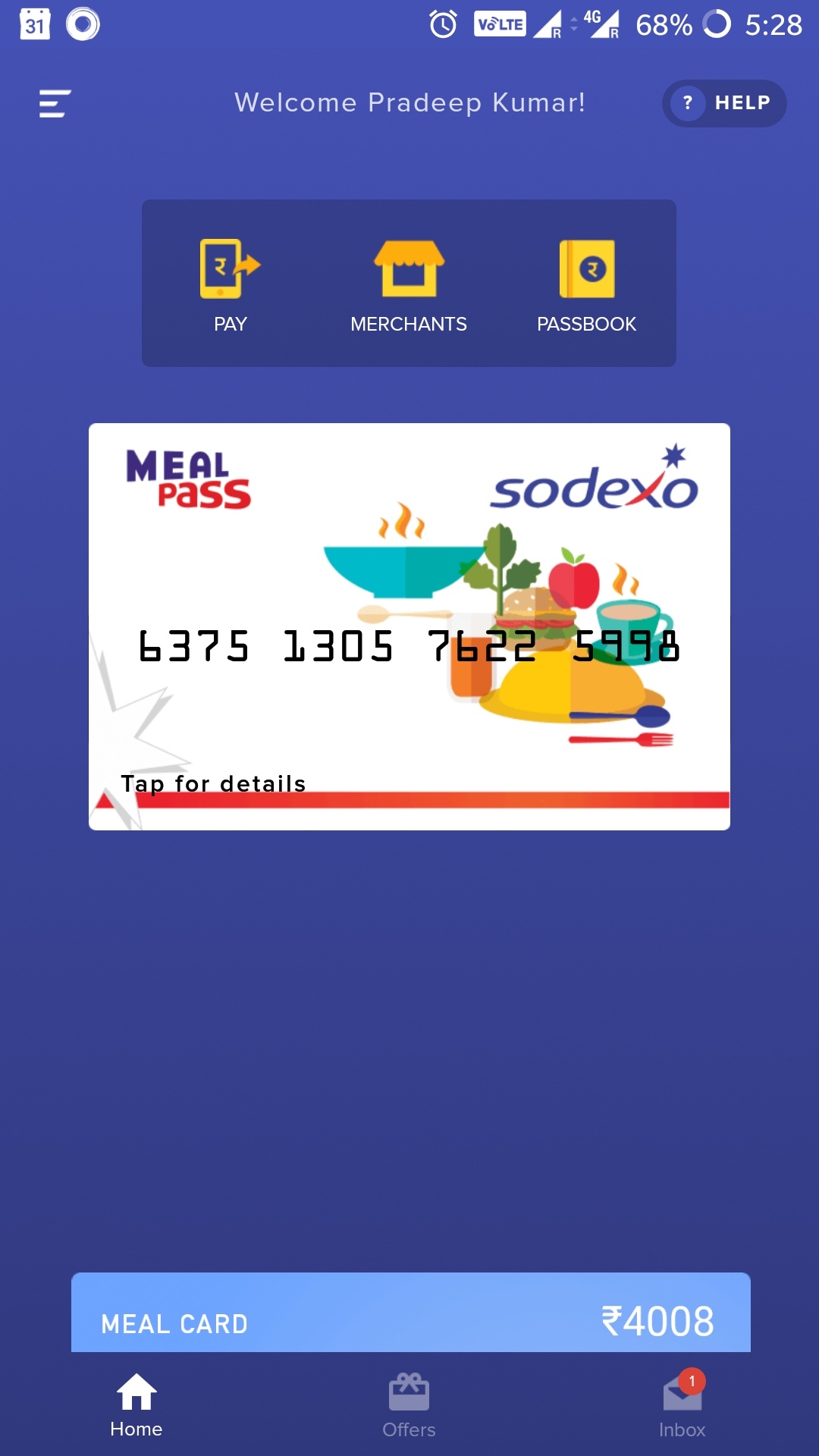Open the Inbox tab
The width and height of the screenshot is (819, 1456).
(682, 1406)
